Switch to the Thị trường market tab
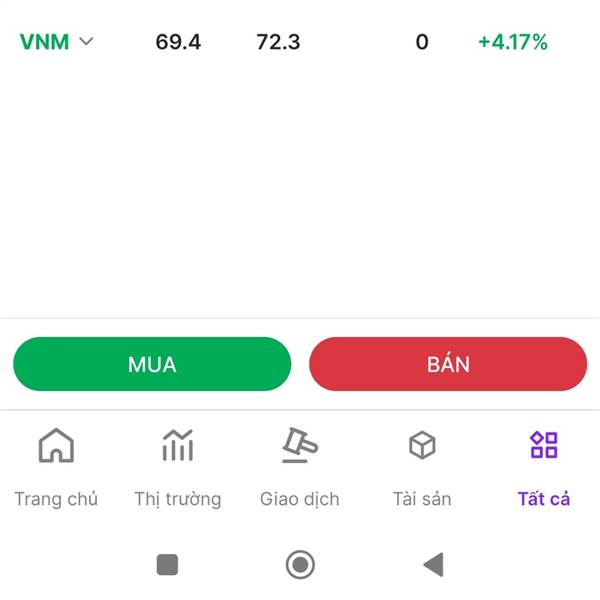The width and height of the screenshot is (600, 600). (x=178, y=467)
